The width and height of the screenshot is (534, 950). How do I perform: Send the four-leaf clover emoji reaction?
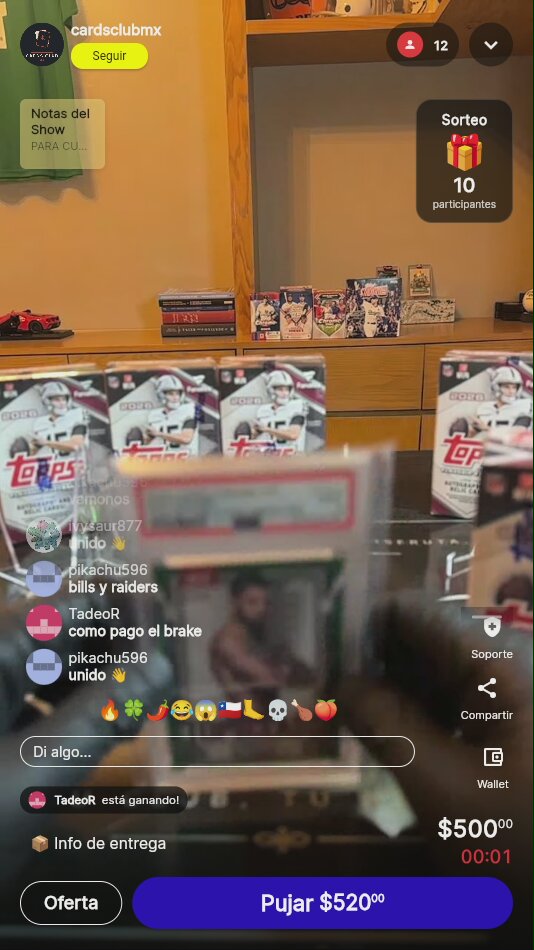pos(133,710)
